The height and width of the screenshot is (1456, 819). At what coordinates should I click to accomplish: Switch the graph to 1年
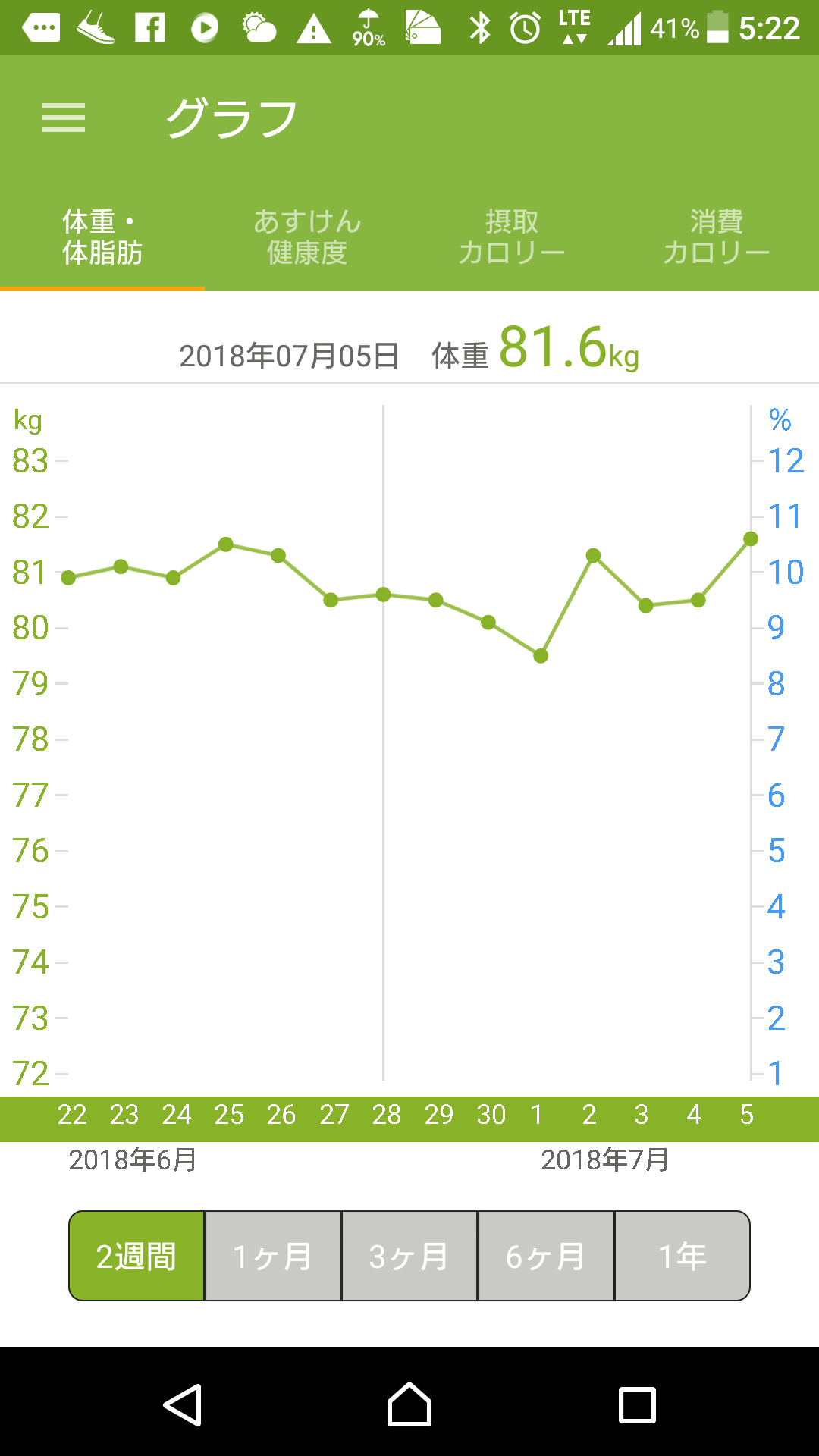682,1256
